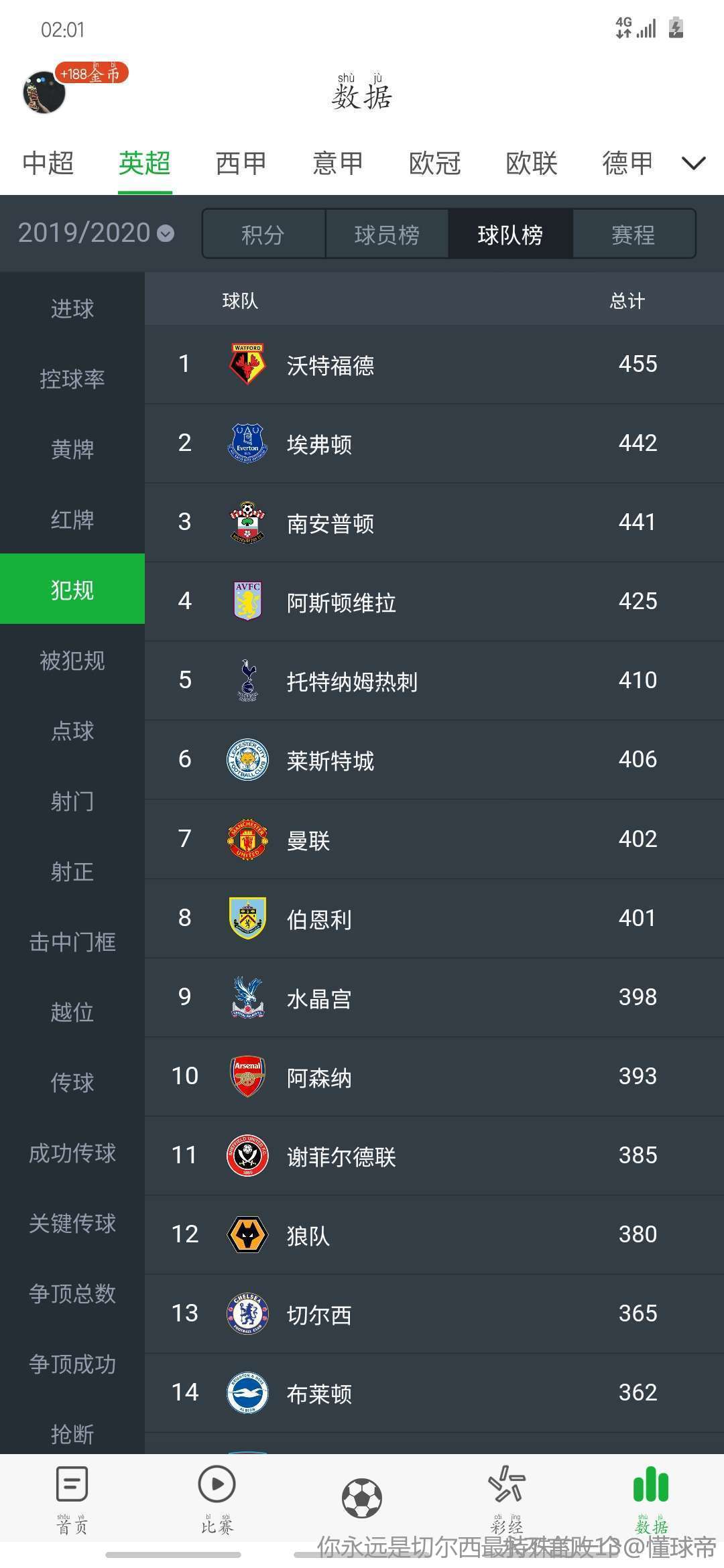Open the 2019/2020 season dropdown
Screen dimensions: 724x1568
click(x=96, y=233)
